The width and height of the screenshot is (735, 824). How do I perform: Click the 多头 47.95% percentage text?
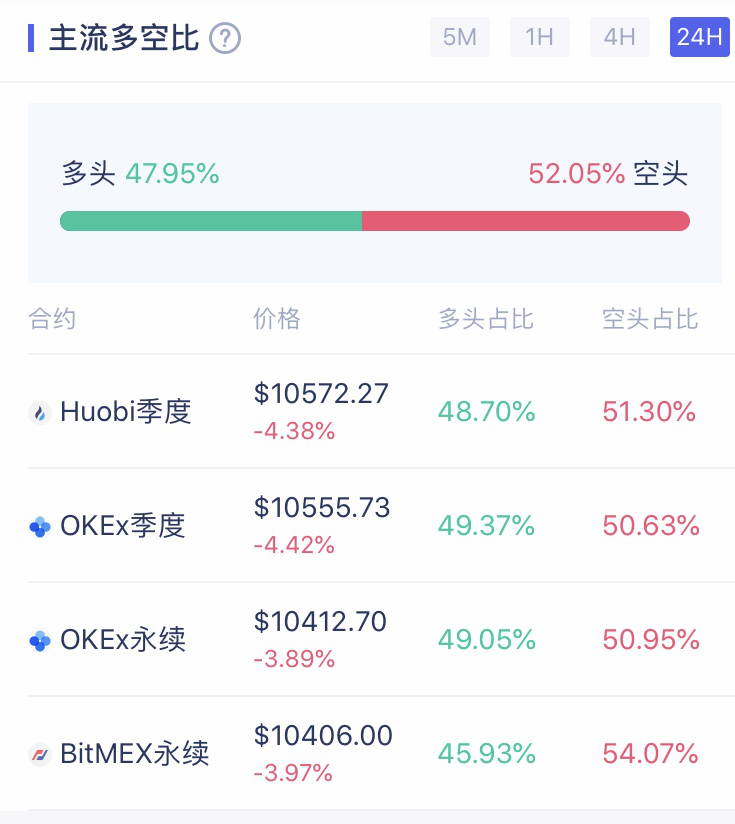point(140,173)
